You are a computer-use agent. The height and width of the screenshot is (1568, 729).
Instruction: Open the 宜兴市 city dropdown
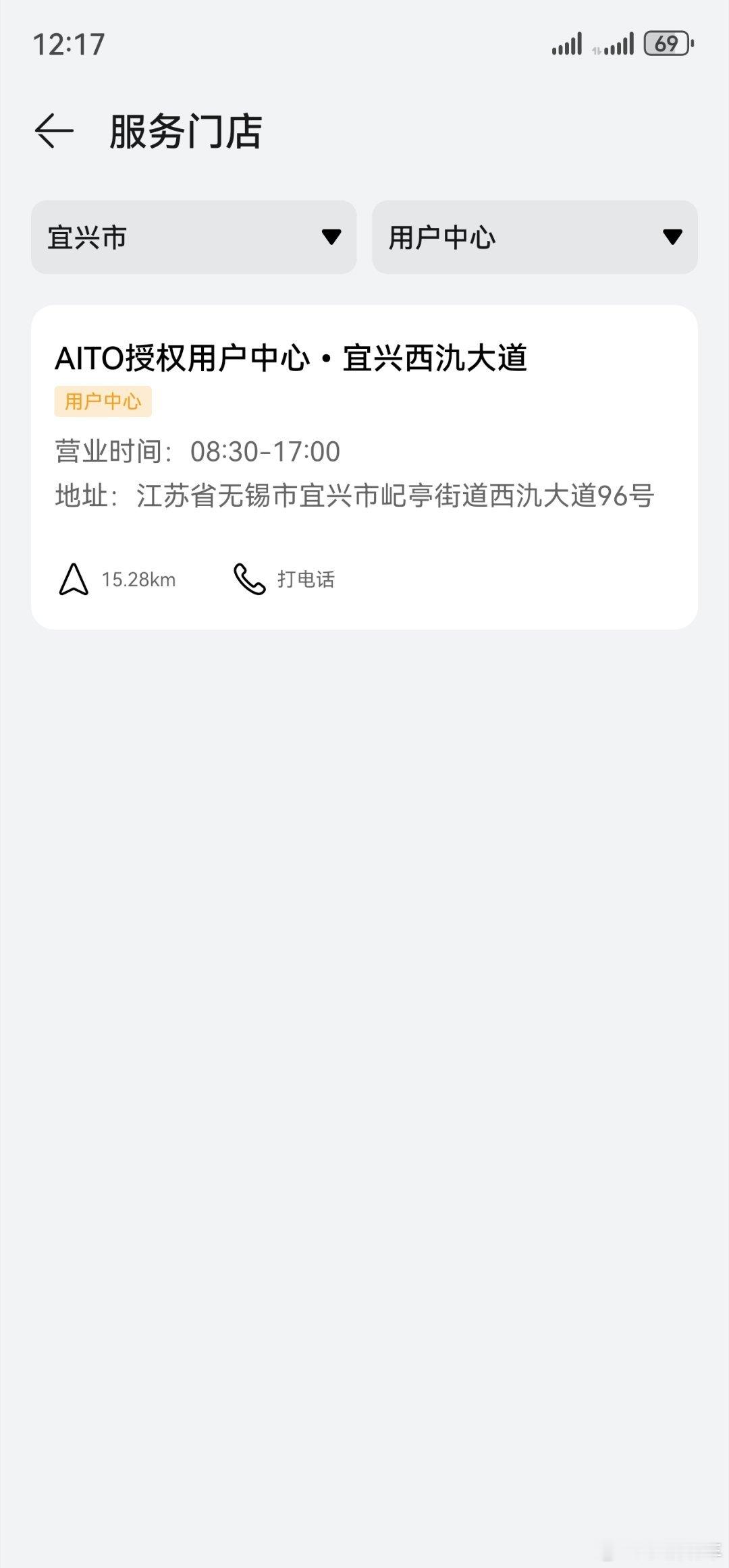click(194, 237)
